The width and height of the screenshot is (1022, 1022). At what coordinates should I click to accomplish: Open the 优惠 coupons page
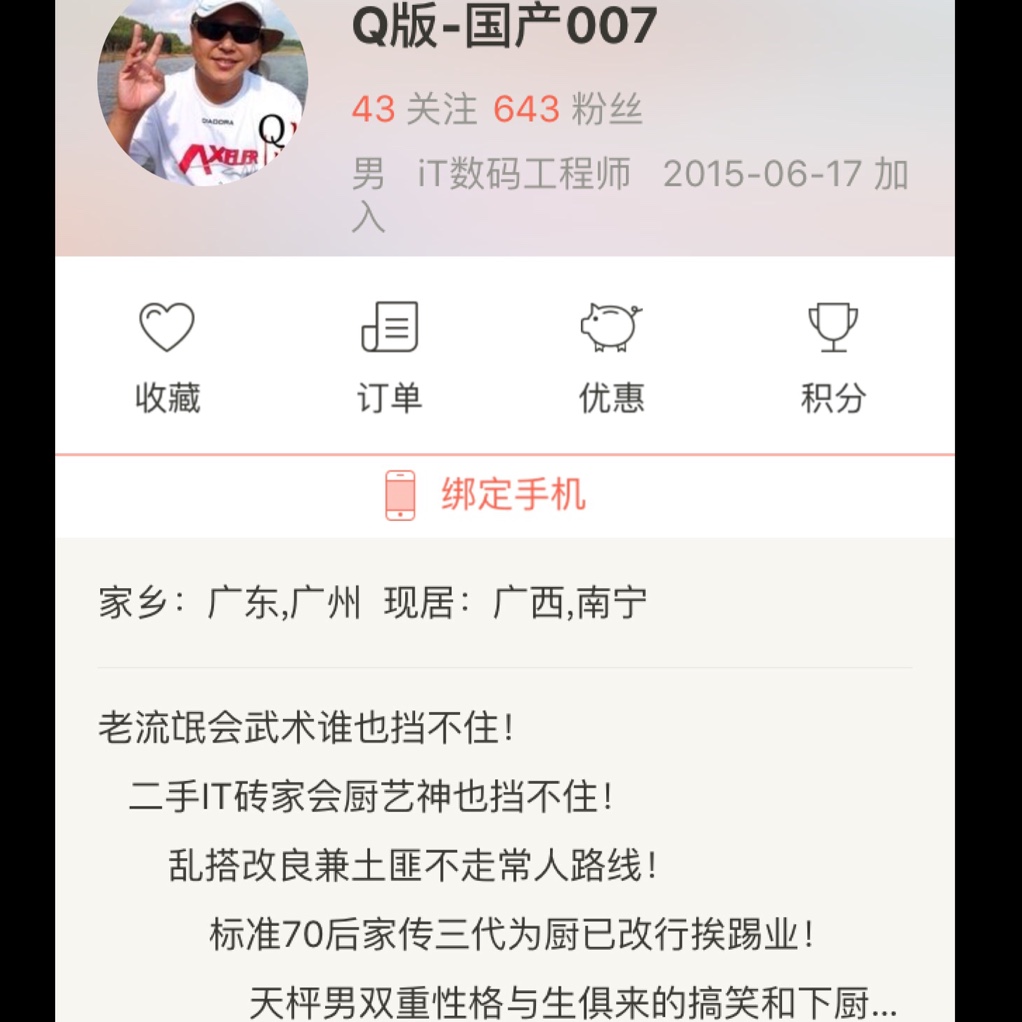[x=611, y=356]
